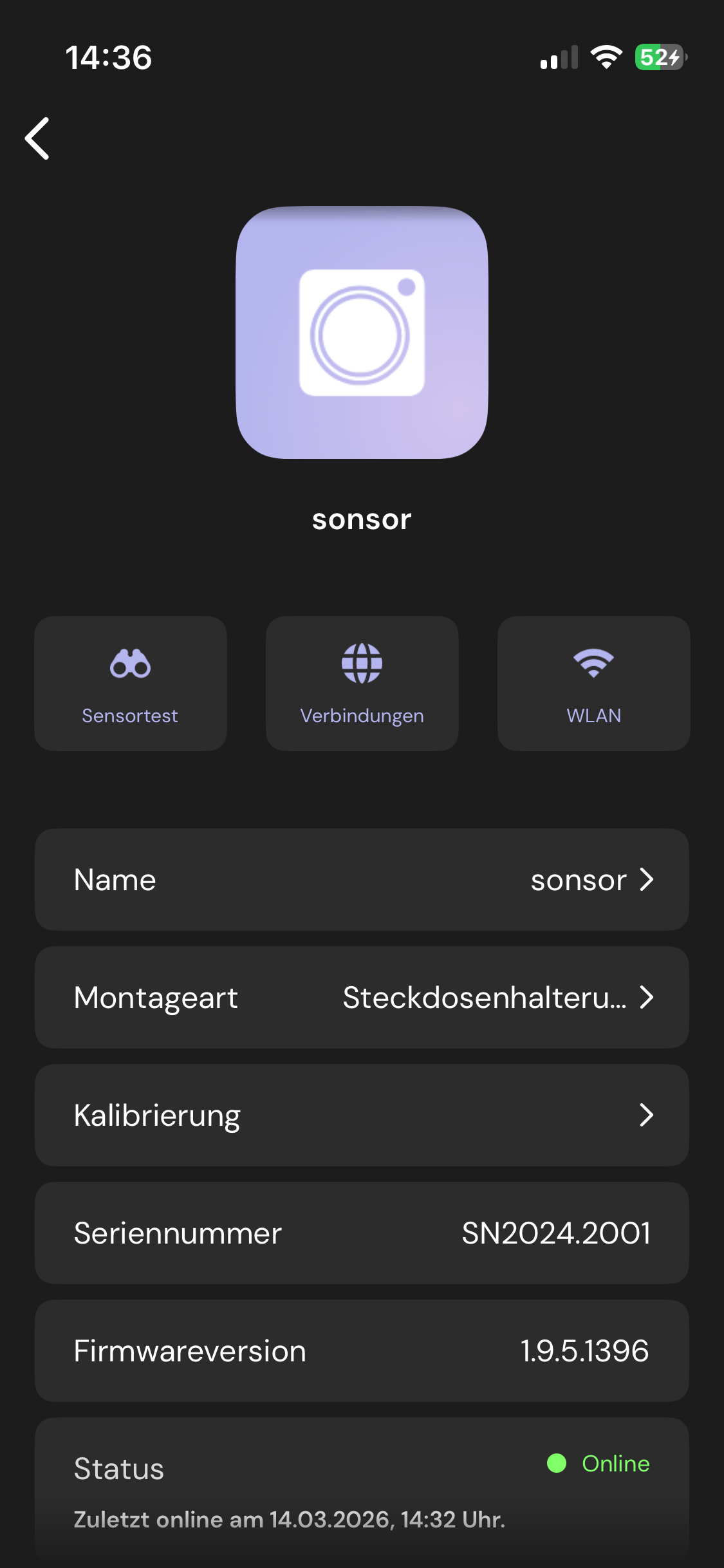The image size is (724, 1568).
Task: Select the Verbindungen globe icon
Action: tap(362, 664)
